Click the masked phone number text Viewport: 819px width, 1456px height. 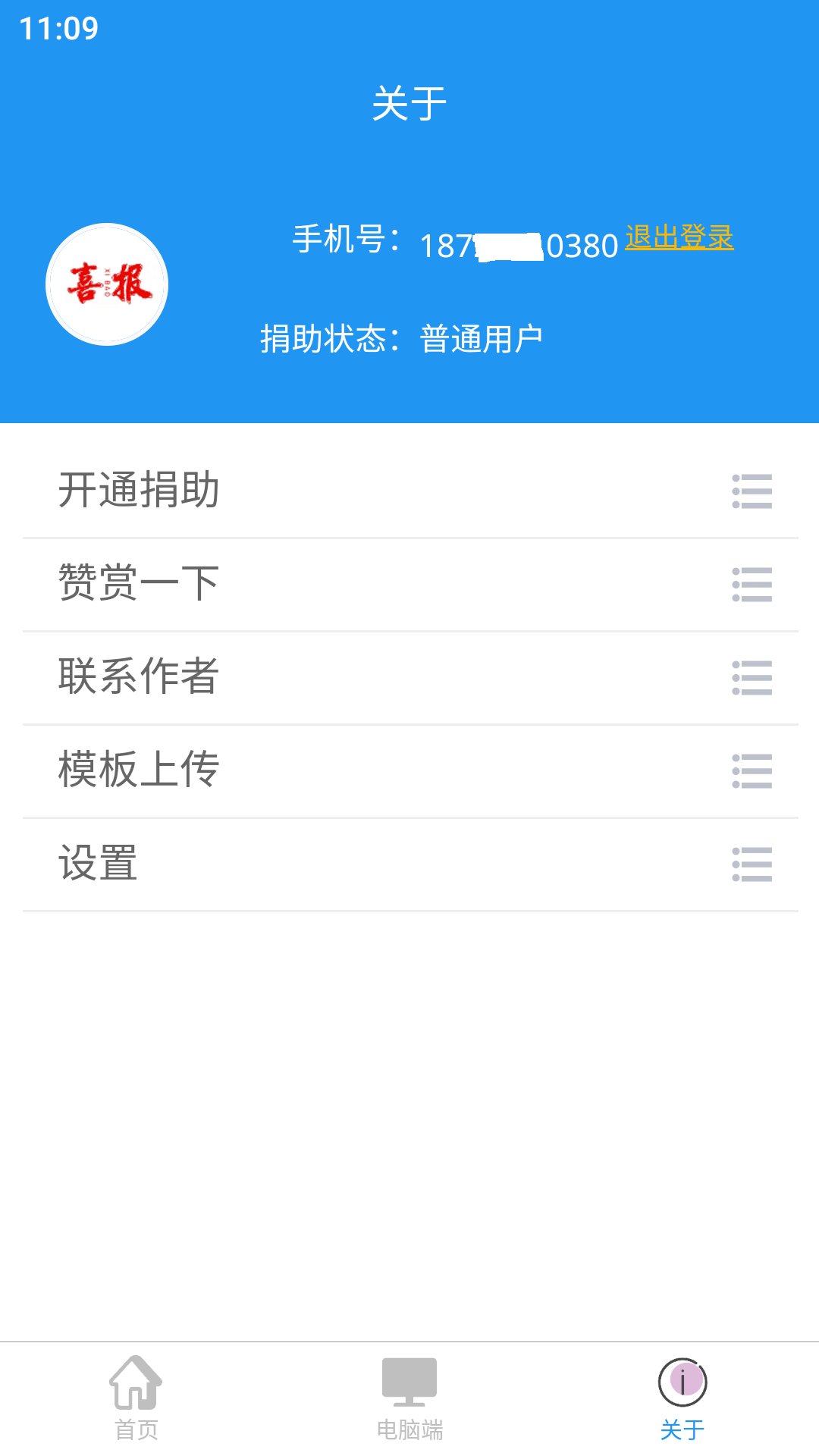(x=519, y=246)
